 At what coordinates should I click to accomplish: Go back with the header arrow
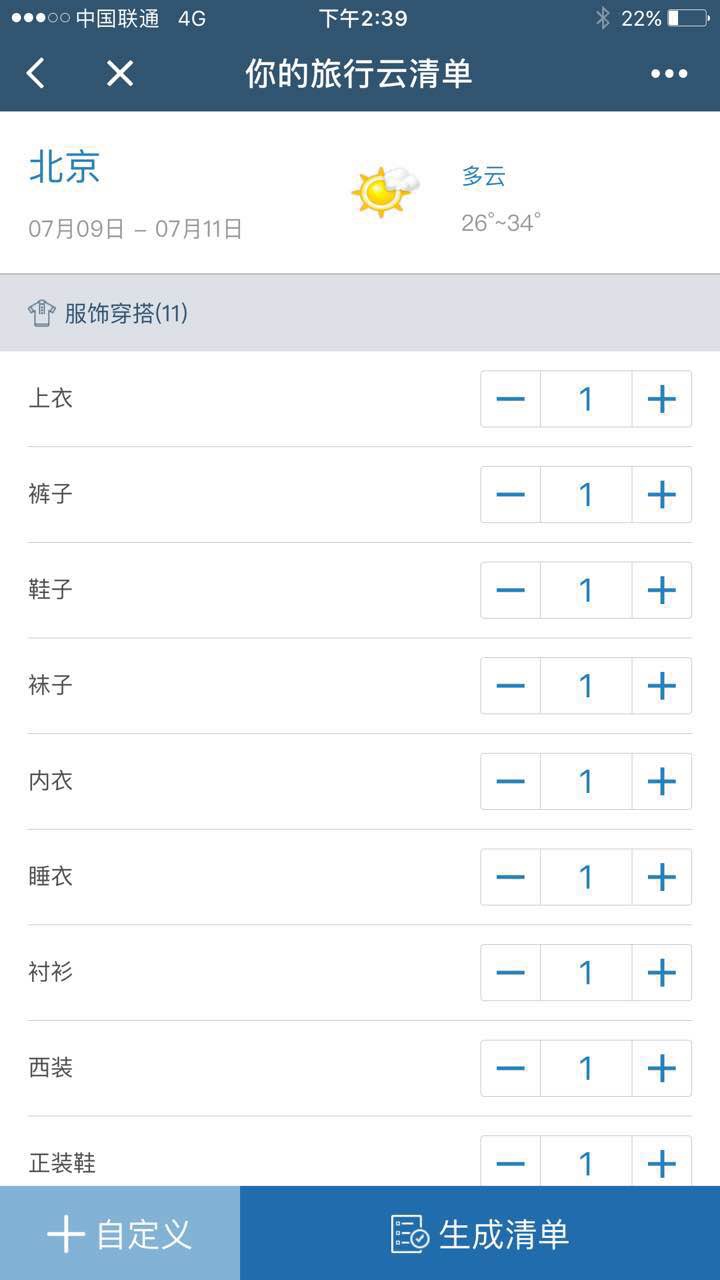(x=36, y=73)
